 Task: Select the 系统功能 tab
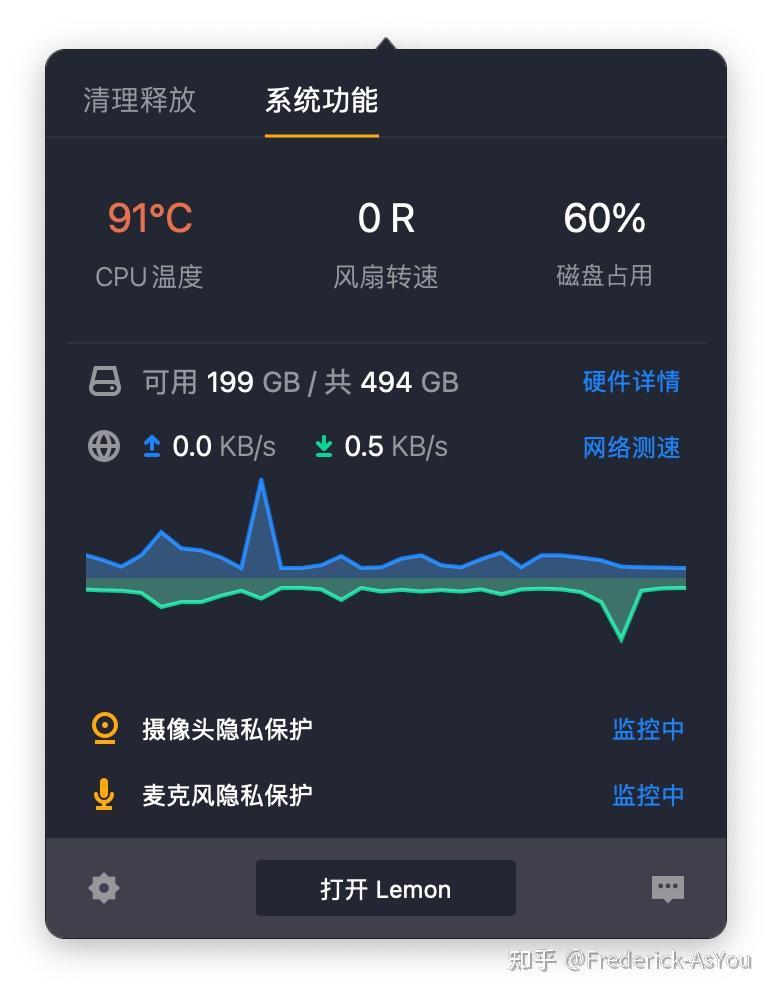pos(320,101)
